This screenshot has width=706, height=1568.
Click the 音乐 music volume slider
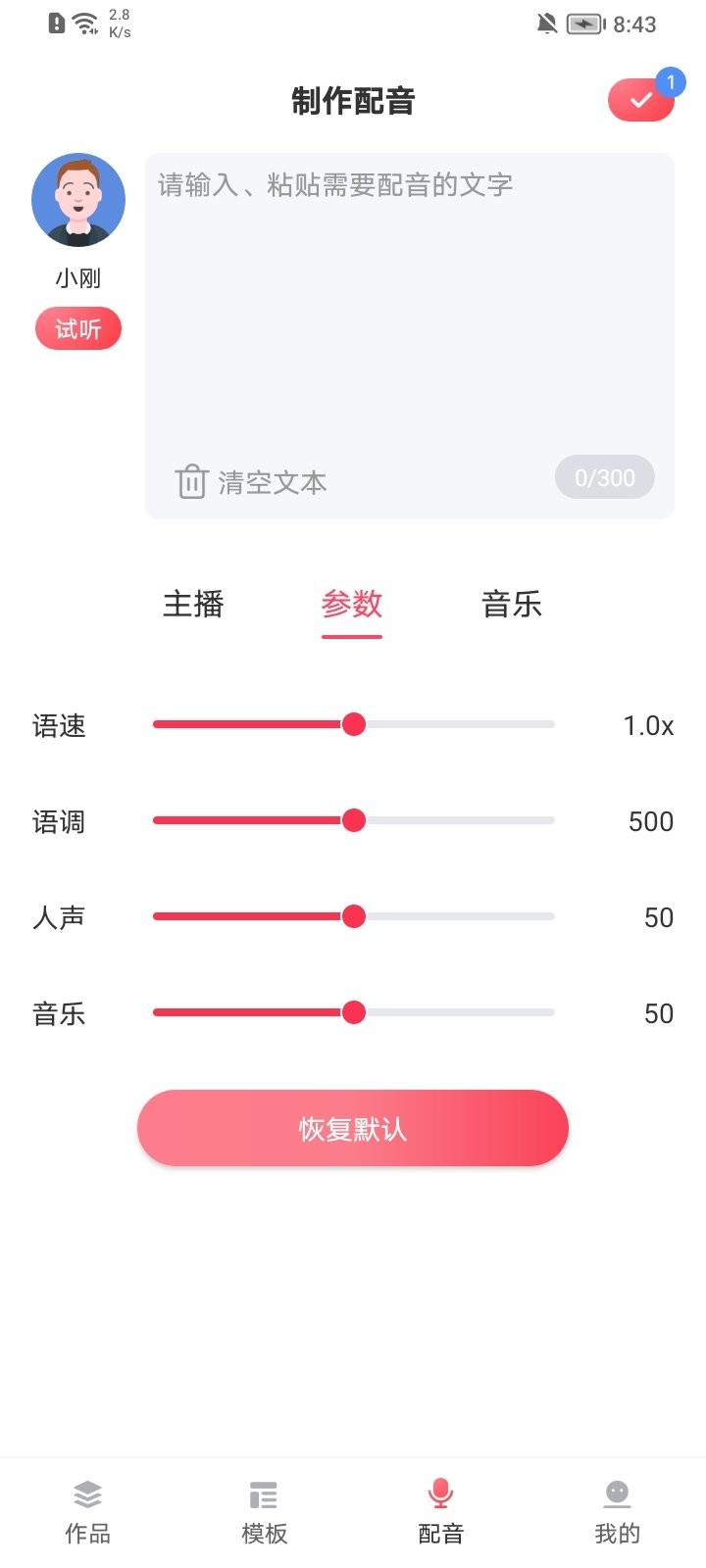[x=354, y=1012]
